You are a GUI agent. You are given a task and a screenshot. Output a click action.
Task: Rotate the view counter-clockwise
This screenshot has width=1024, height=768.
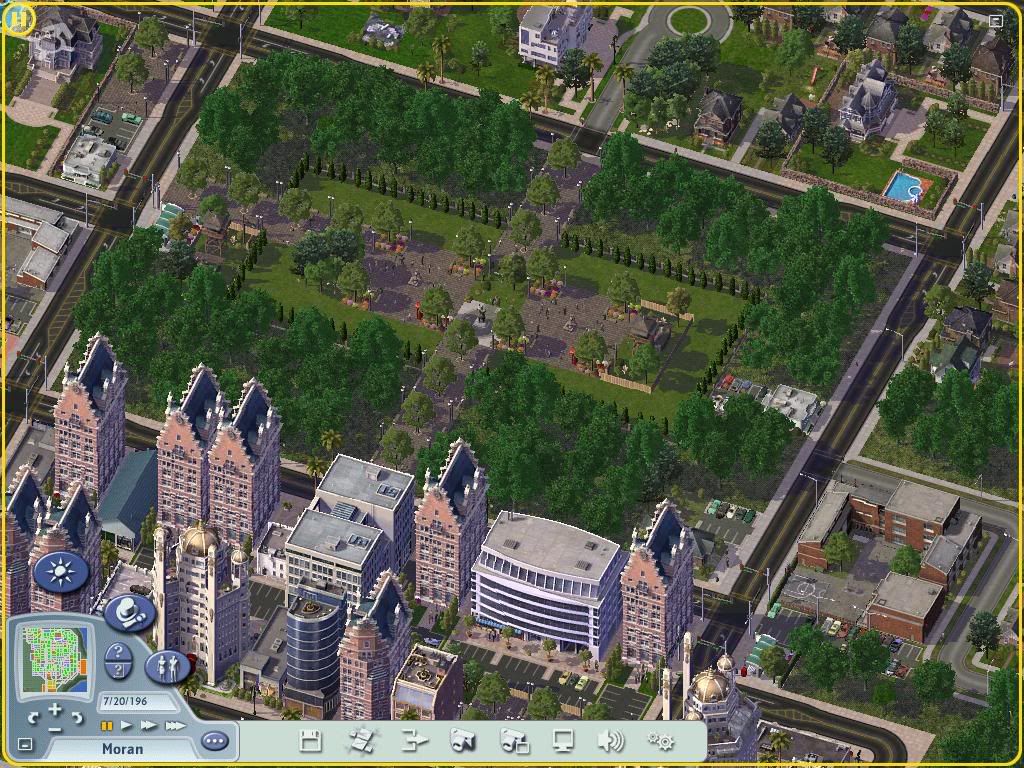click(33, 718)
